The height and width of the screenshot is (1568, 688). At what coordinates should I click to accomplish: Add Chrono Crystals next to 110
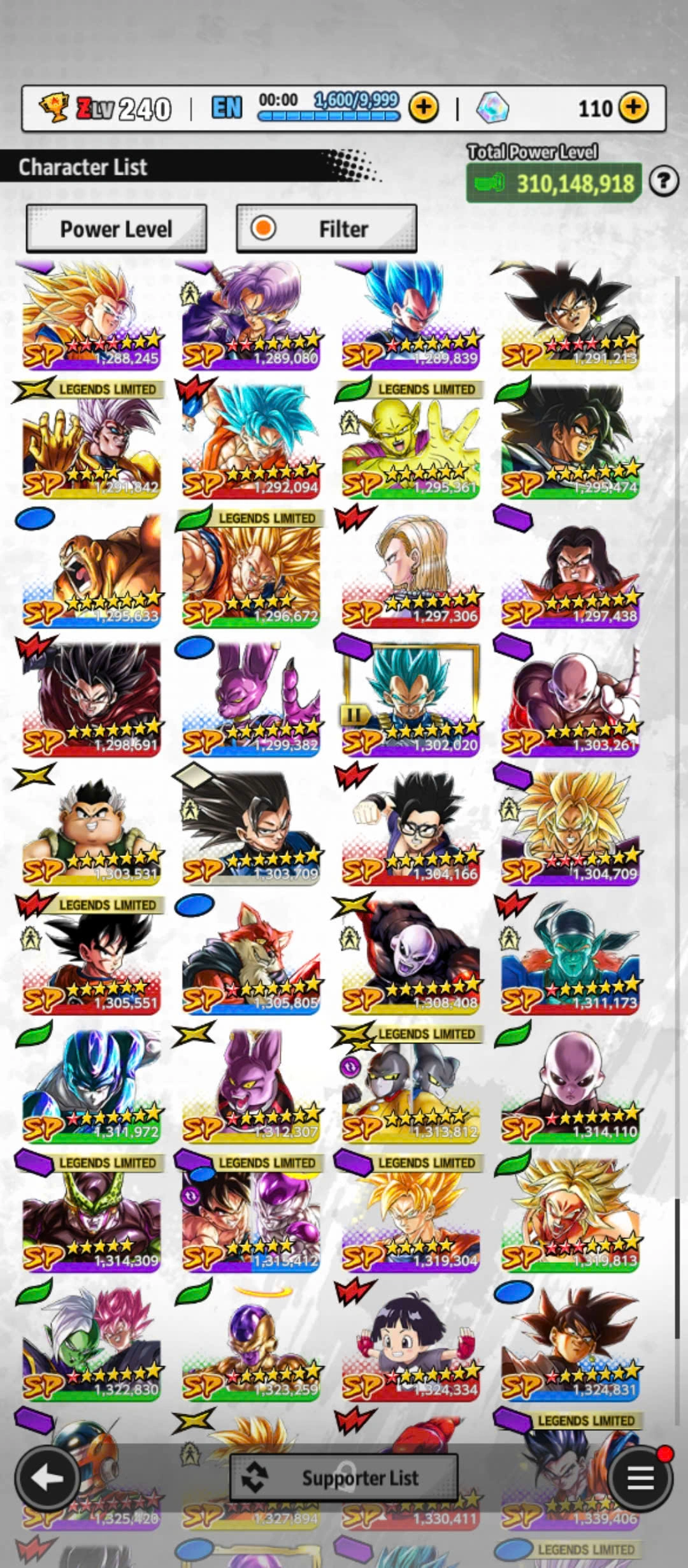pos(633,108)
